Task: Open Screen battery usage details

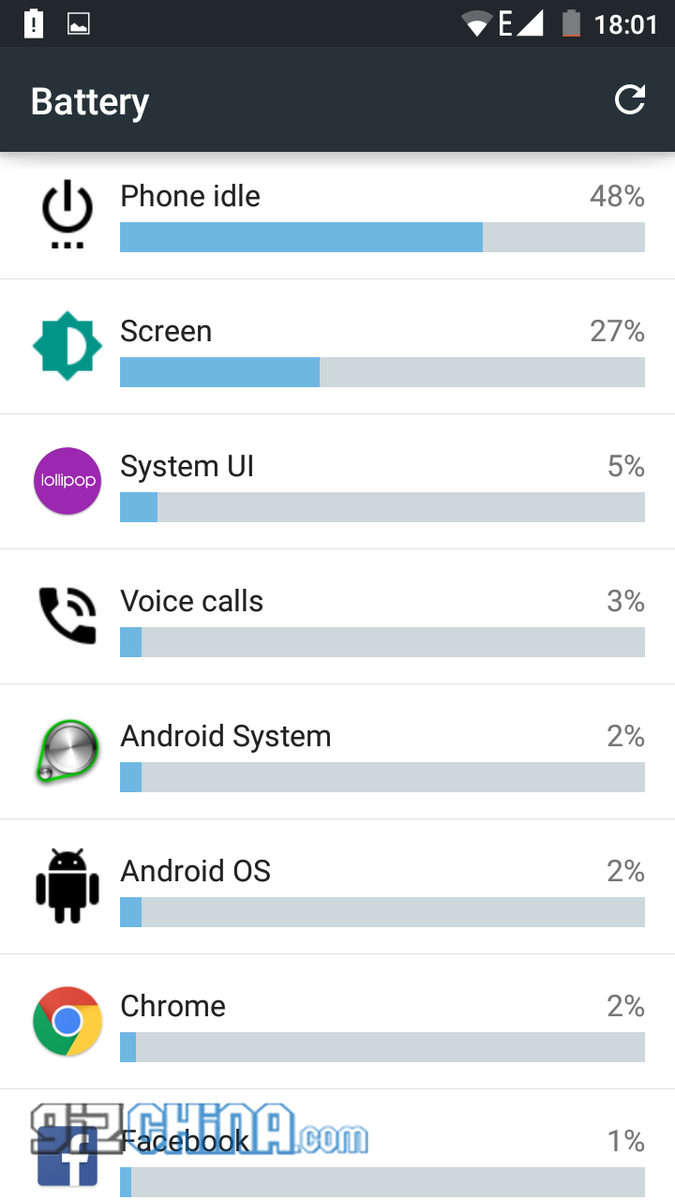Action: 337,347
